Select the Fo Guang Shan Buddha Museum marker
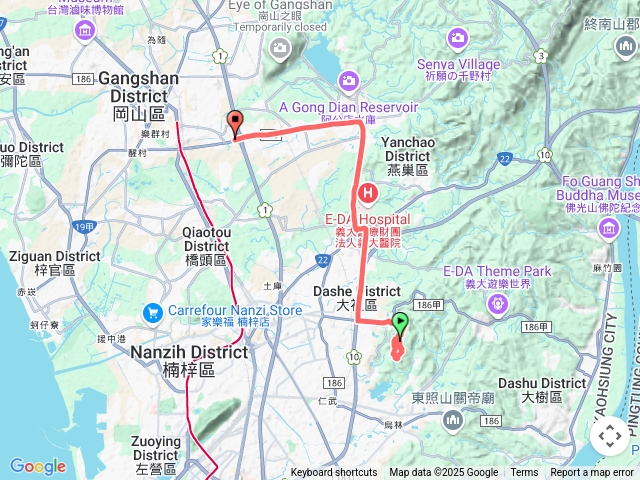This screenshot has width=640, height=480. click(x=609, y=230)
